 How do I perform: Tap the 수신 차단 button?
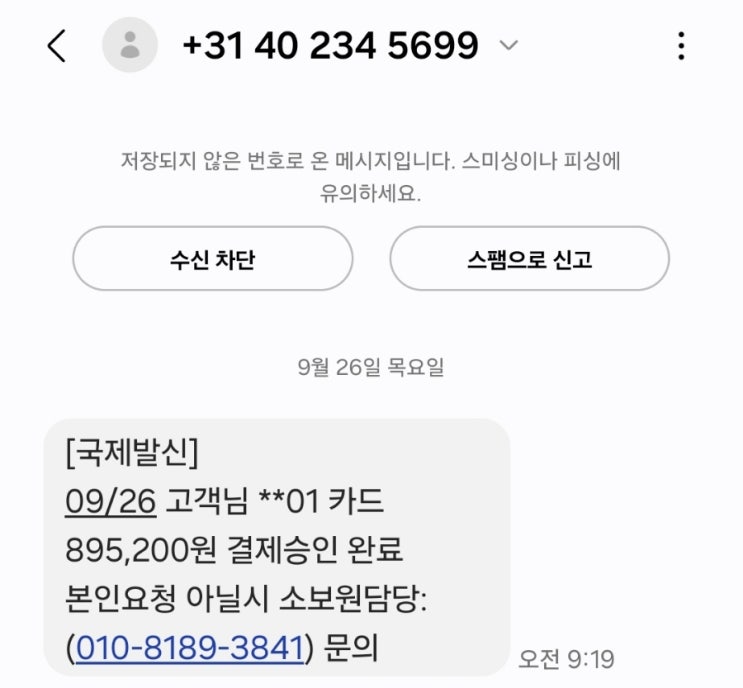pos(213,258)
